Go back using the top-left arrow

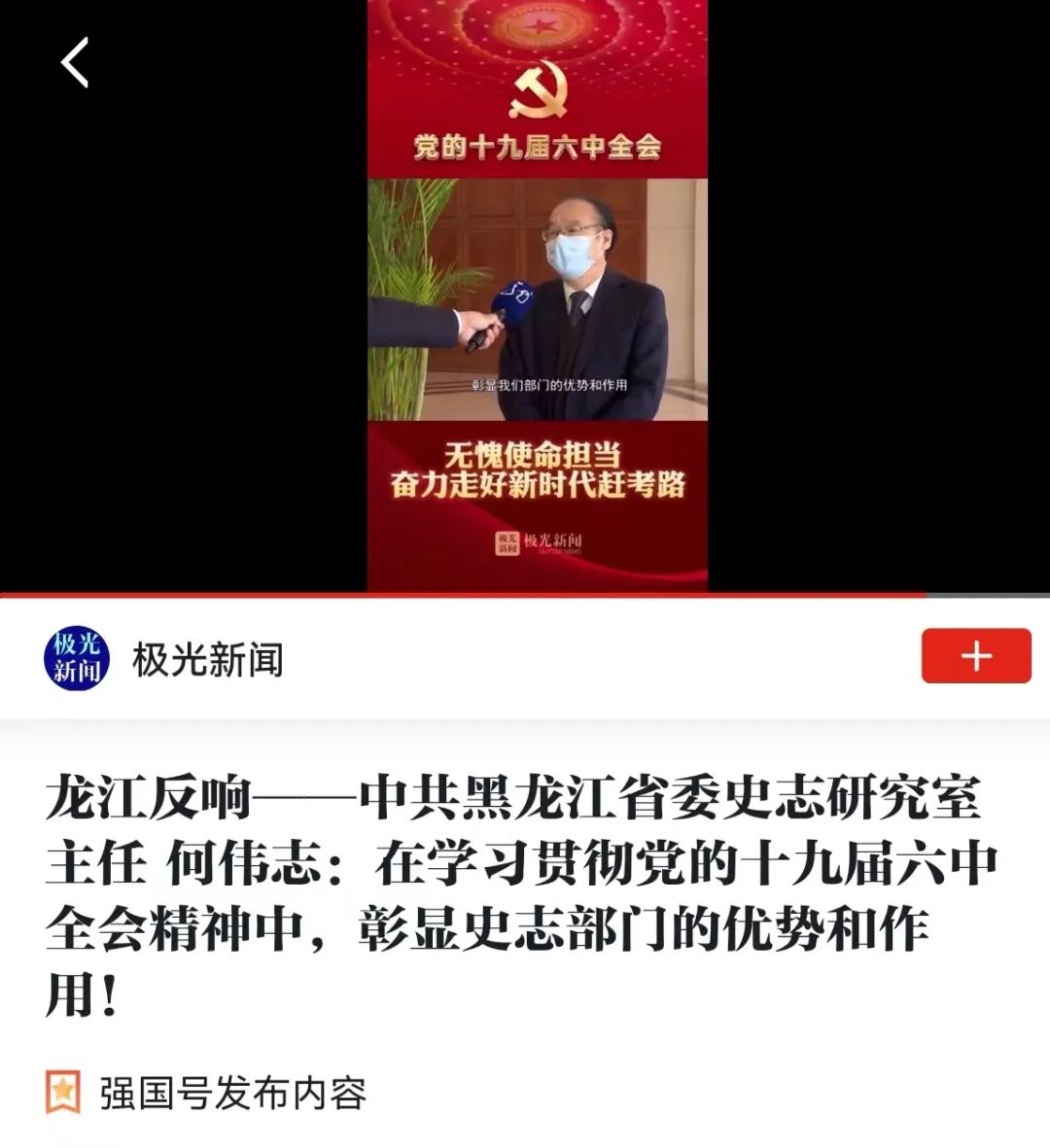click(x=75, y=63)
